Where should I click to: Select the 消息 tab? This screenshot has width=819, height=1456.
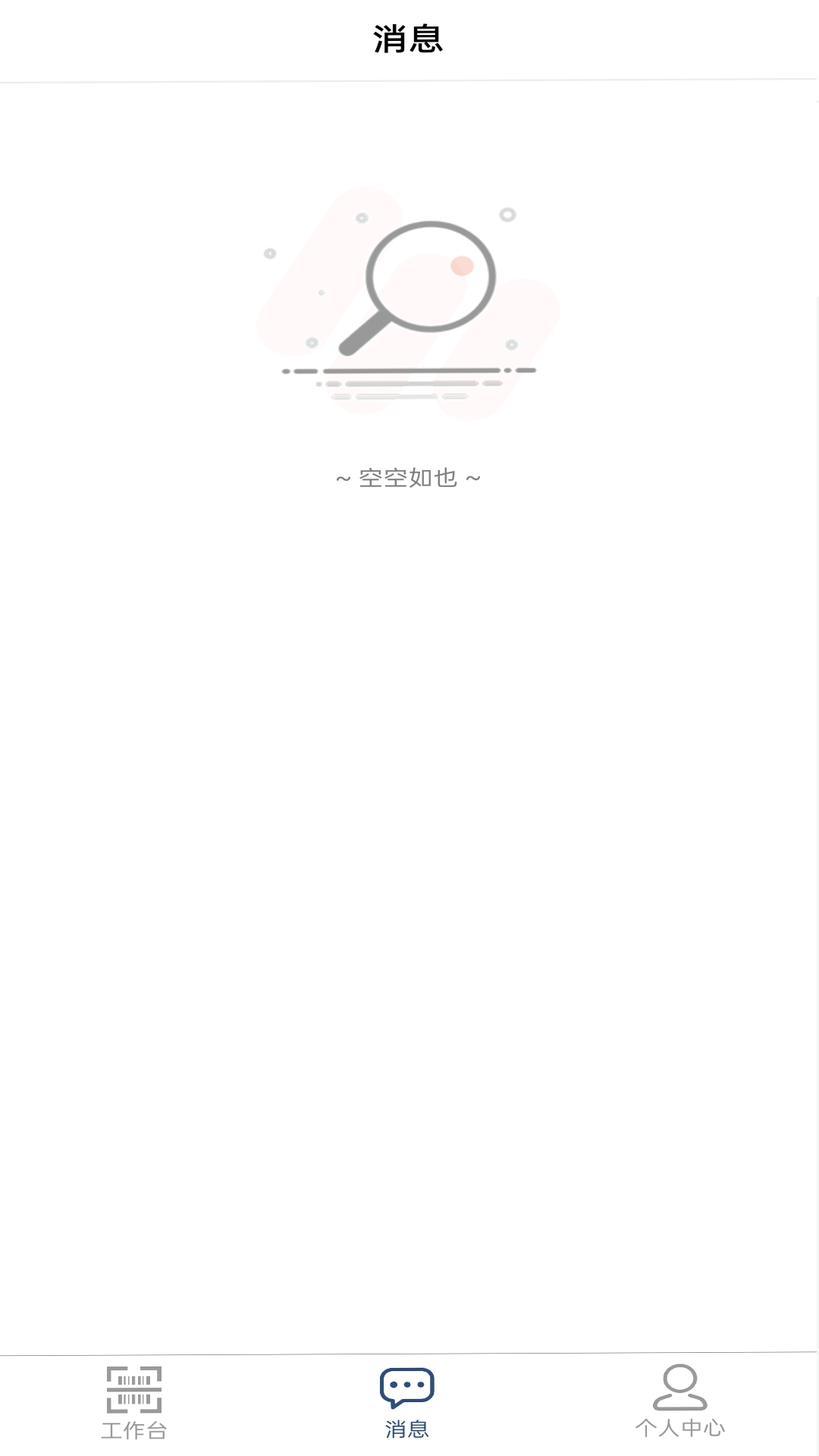407,1403
